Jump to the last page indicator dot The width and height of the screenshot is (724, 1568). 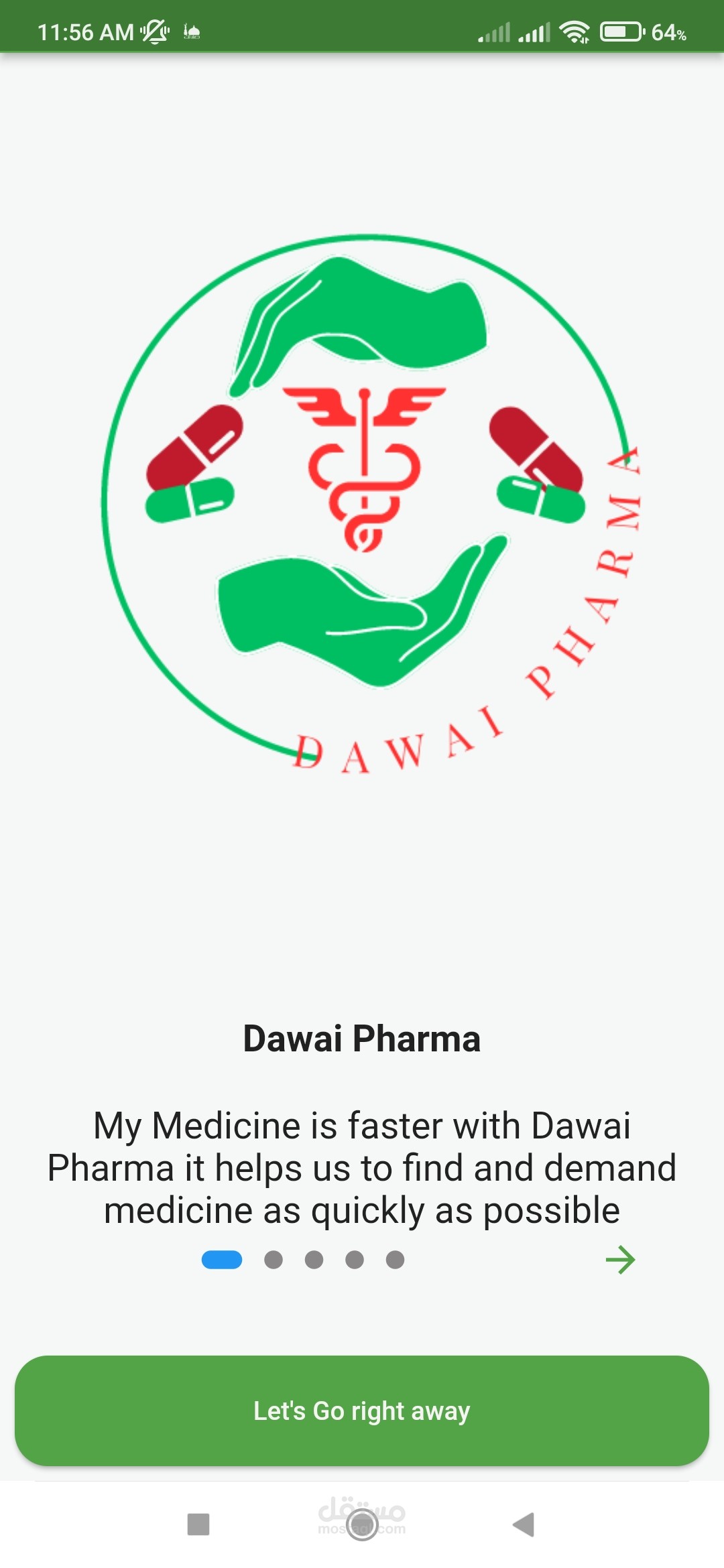click(x=396, y=1260)
